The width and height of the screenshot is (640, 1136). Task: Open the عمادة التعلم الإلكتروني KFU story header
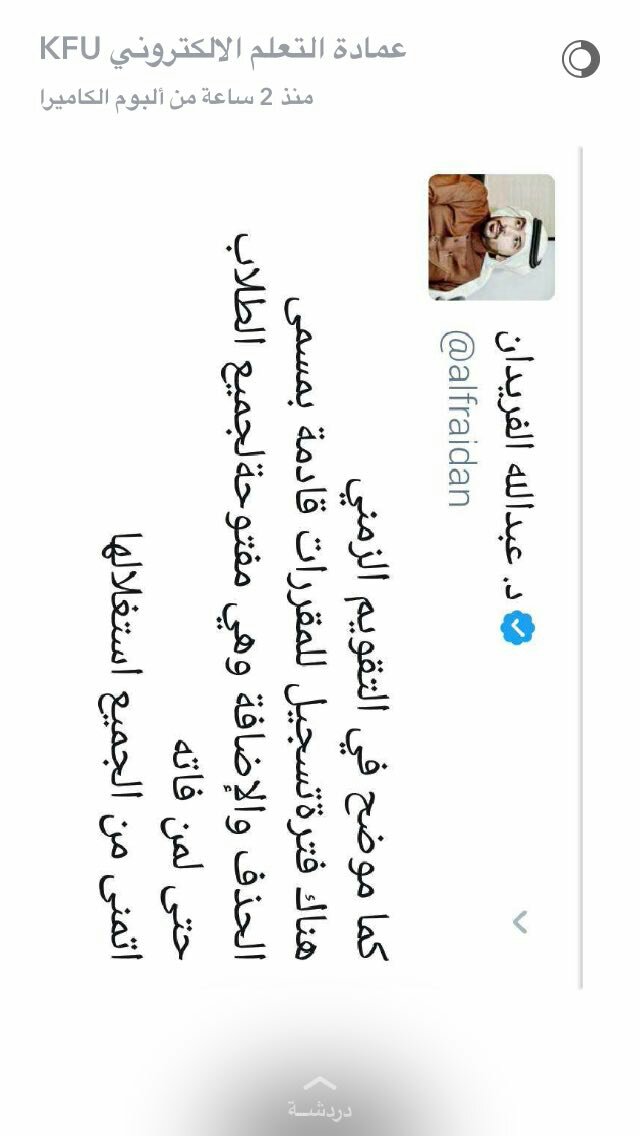pyautogui.click(x=223, y=50)
